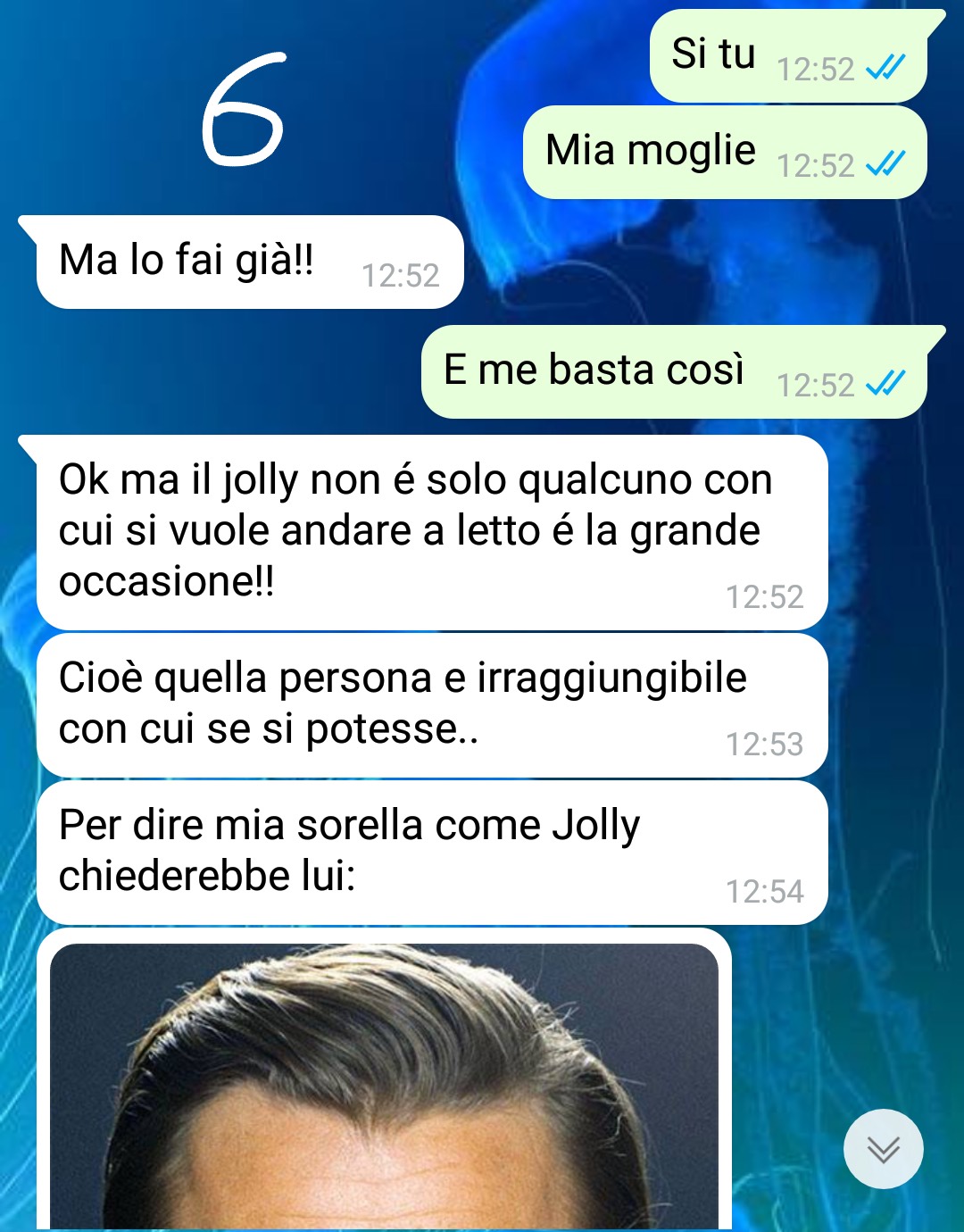Jump to the latest messages with the down arrow
This screenshot has width=964, height=1232.
(883, 1149)
